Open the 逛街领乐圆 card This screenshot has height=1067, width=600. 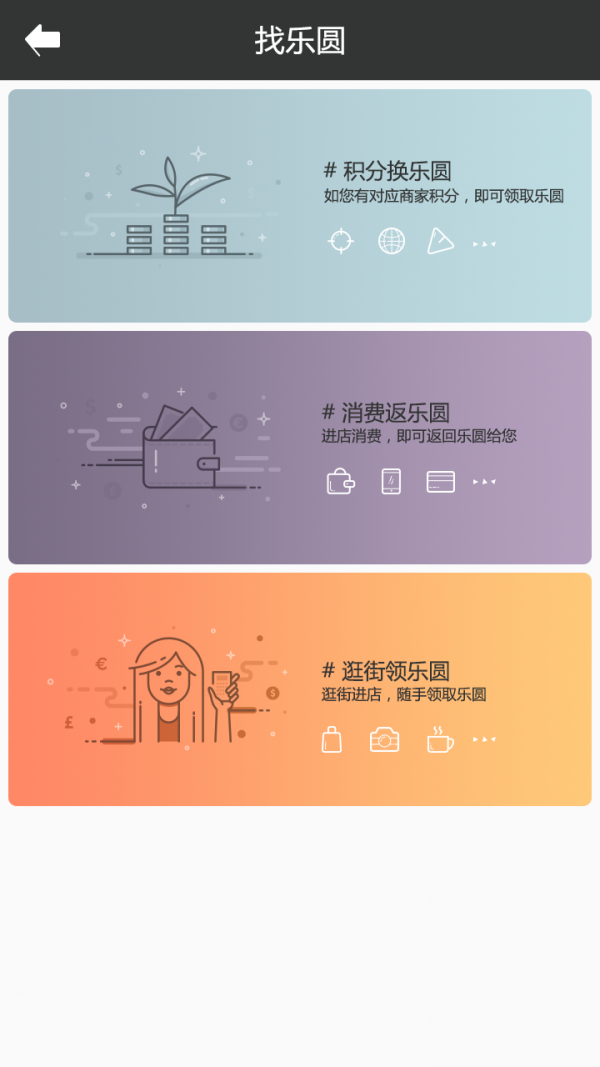coord(300,689)
